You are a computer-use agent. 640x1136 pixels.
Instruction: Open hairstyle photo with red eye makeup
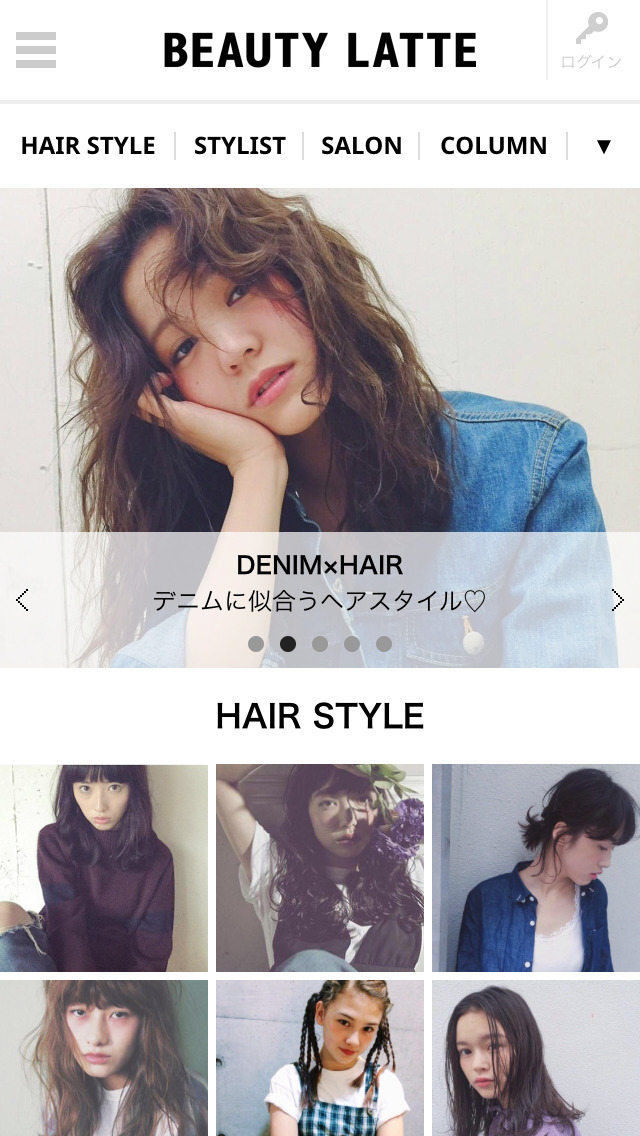click(x=104, y=1058)
